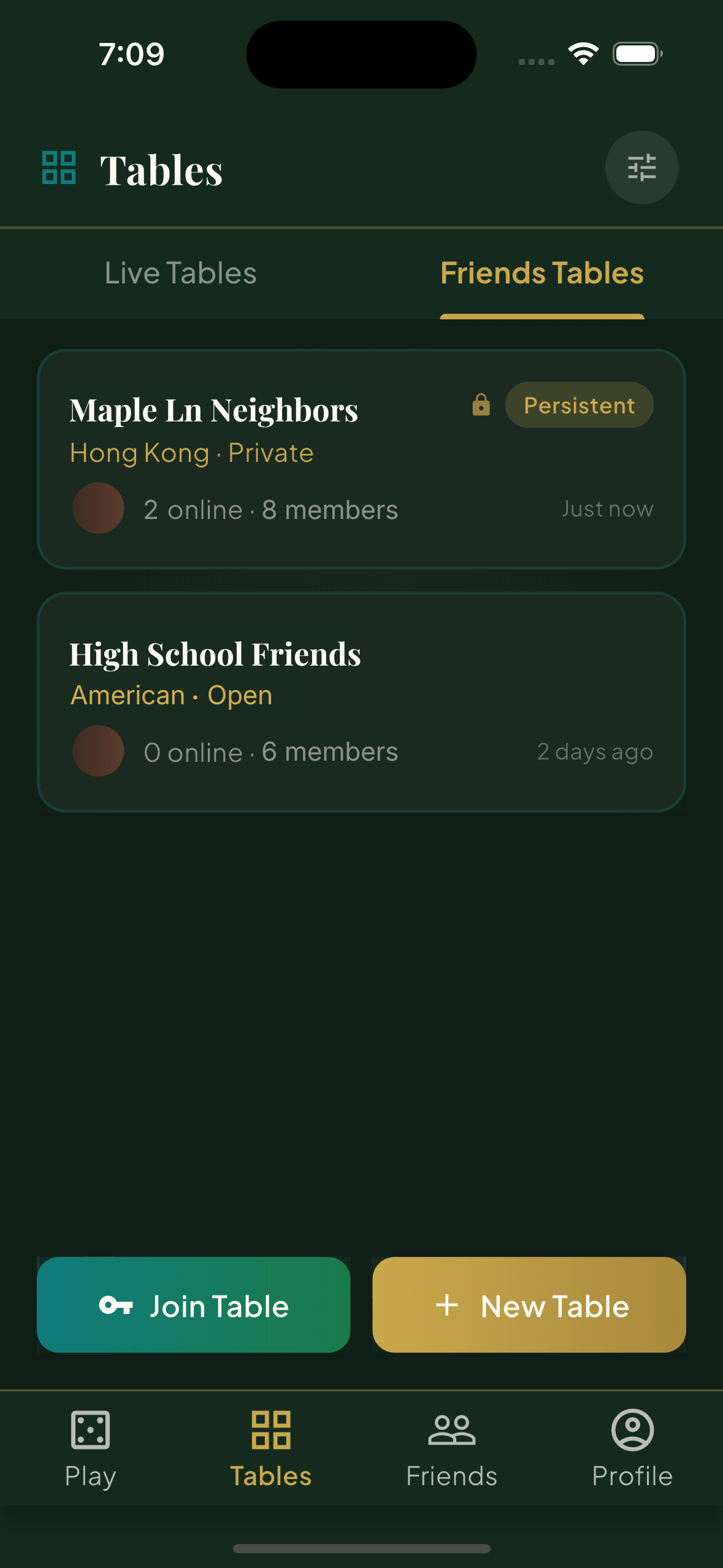Viewport: 723px width, 1568px height.
Task: Go to the Play tab
Action: (91, 1448)
